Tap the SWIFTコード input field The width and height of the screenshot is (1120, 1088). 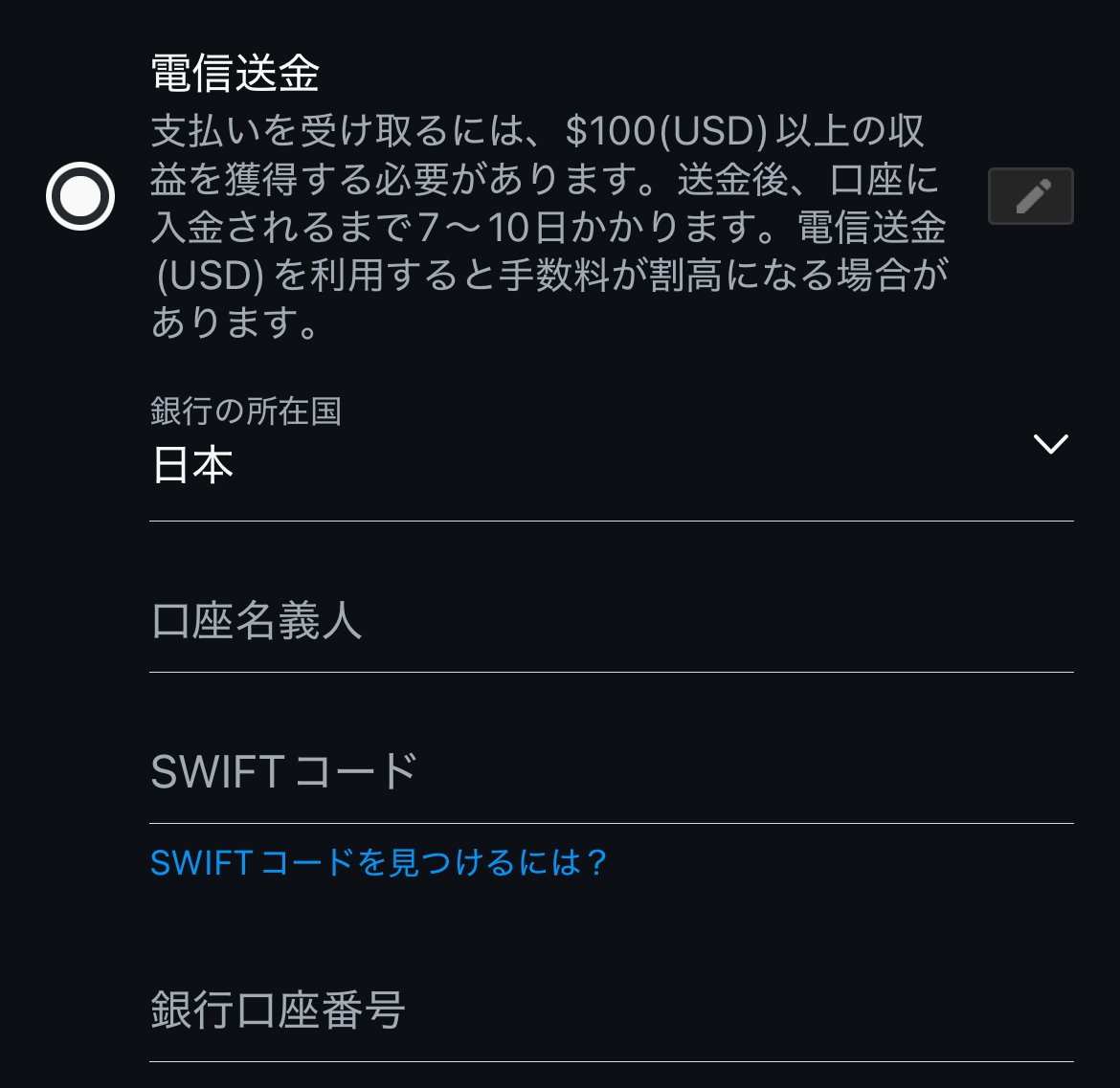(611, 772)
